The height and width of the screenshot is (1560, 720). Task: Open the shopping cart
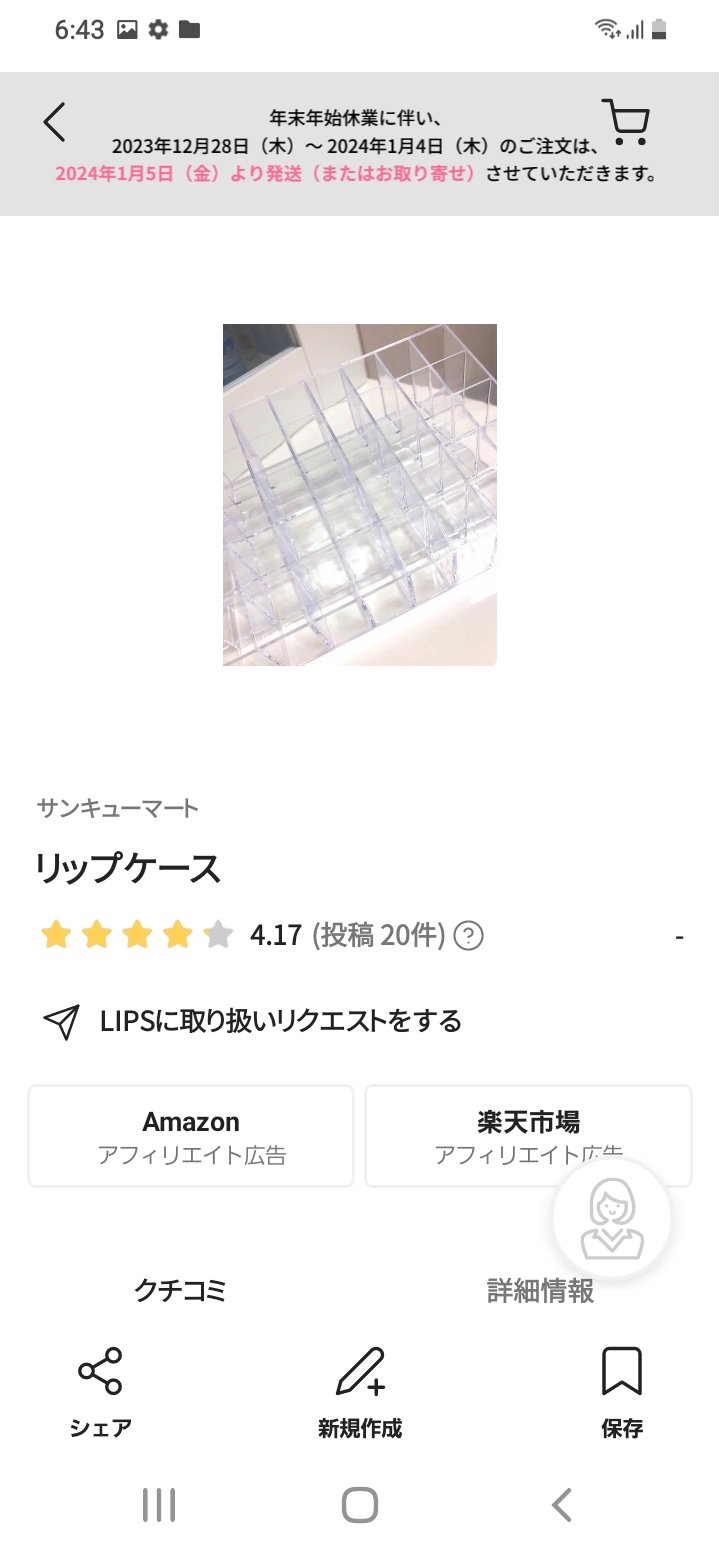point(626,122)
